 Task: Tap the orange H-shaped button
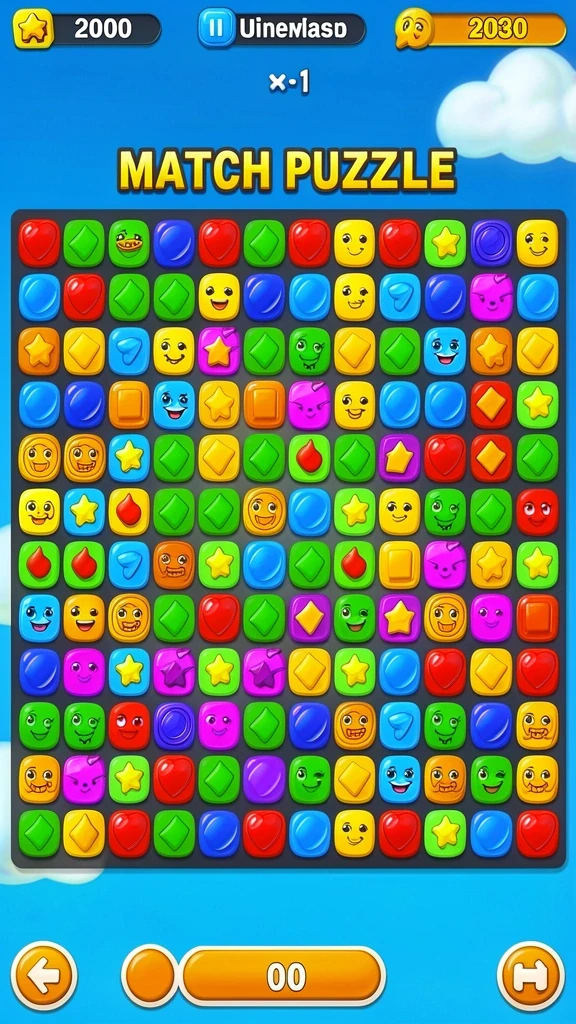530,976
